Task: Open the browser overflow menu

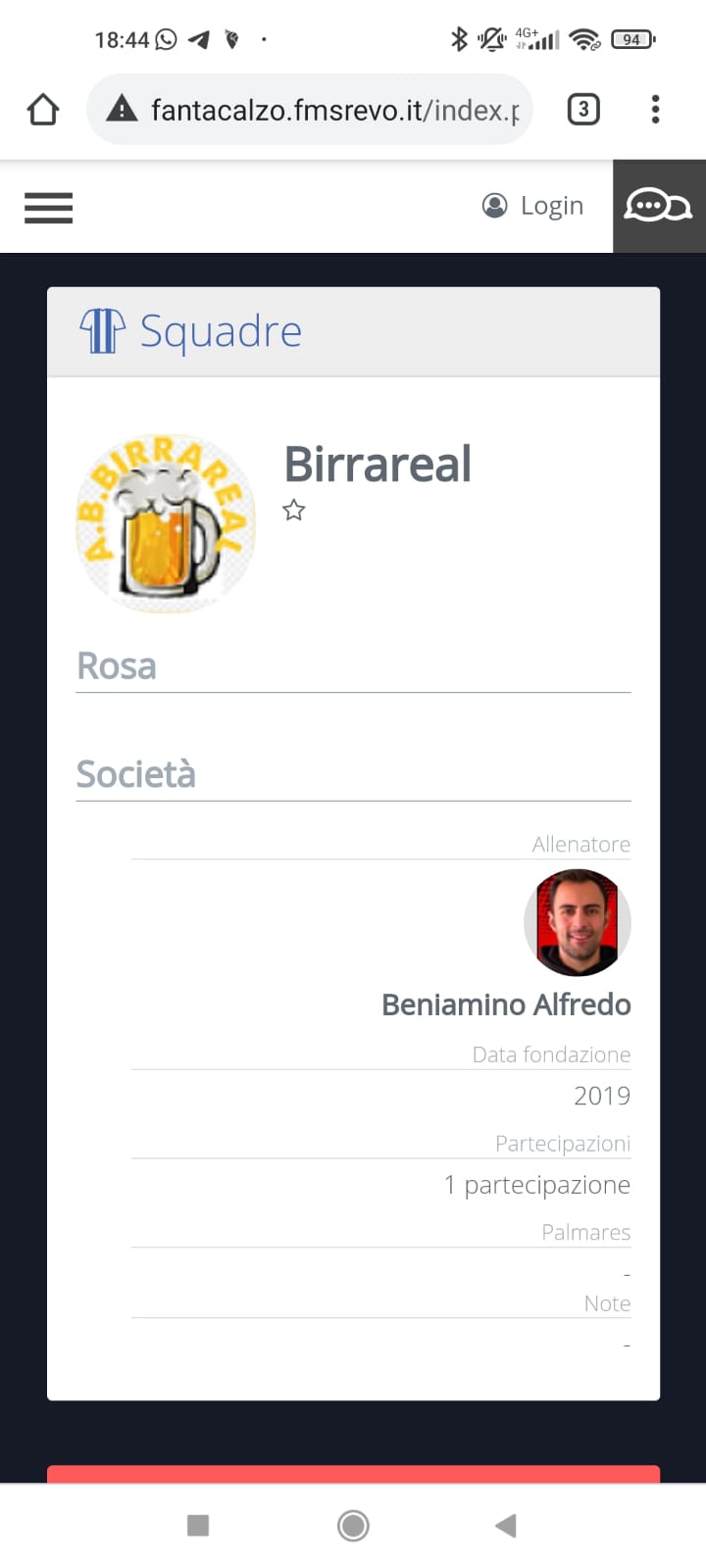Action: (x=655, y=109)
